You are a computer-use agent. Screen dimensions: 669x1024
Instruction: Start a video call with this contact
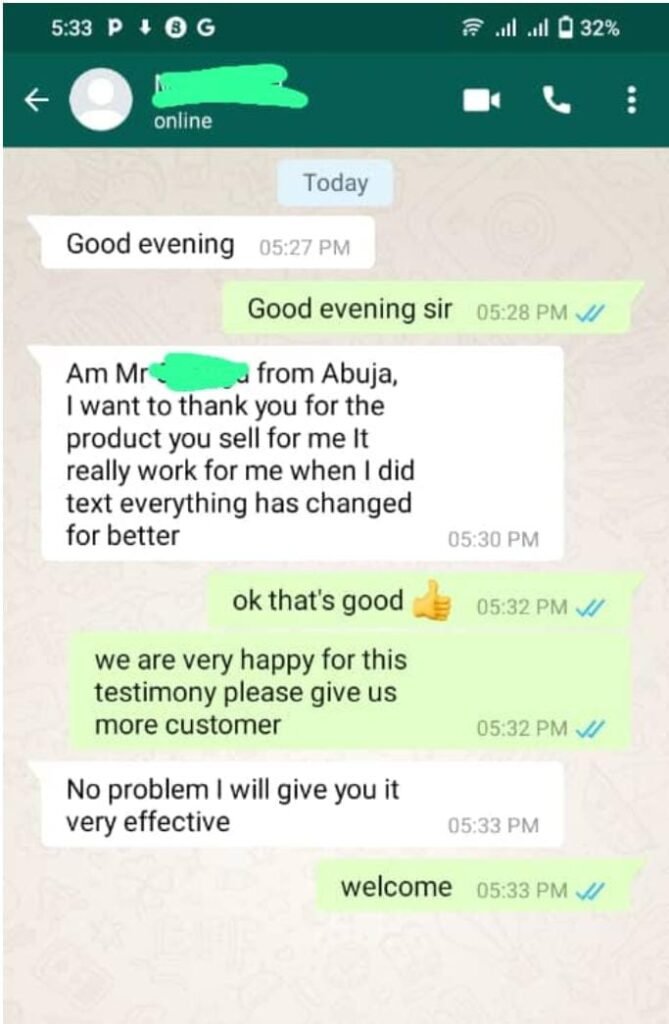[x=481, y=100]
